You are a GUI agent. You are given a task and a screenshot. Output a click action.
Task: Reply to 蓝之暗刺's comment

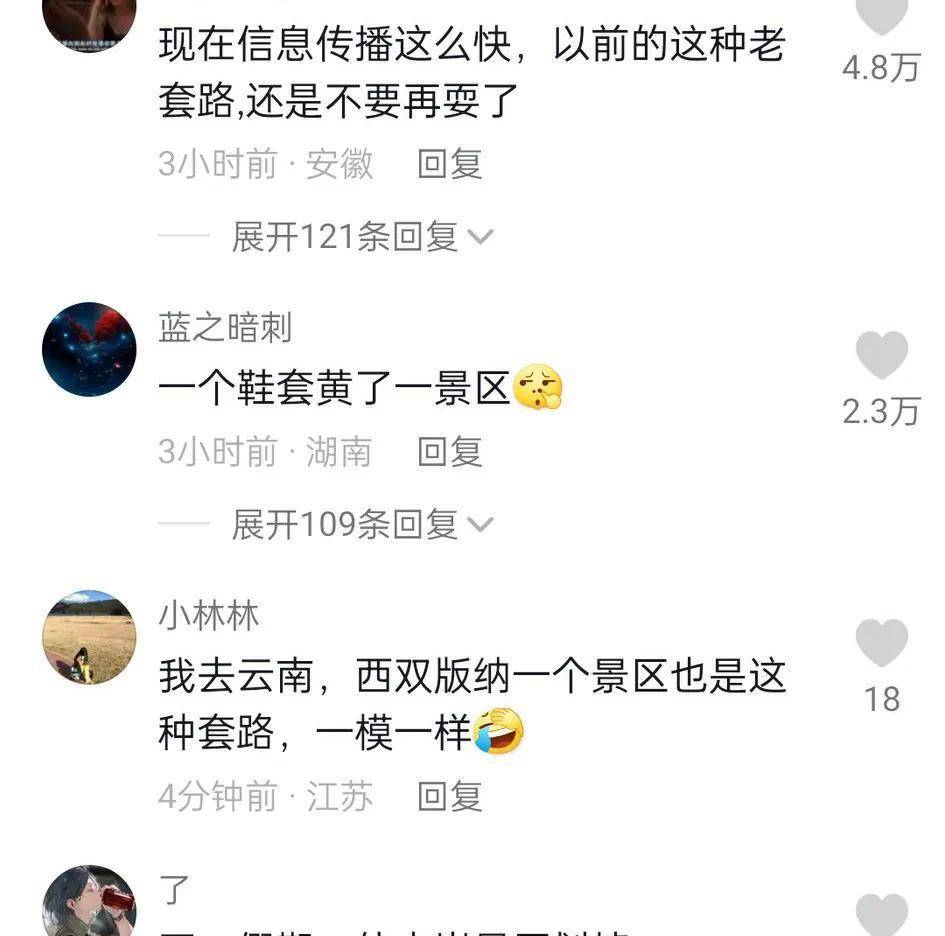(449, 452)
